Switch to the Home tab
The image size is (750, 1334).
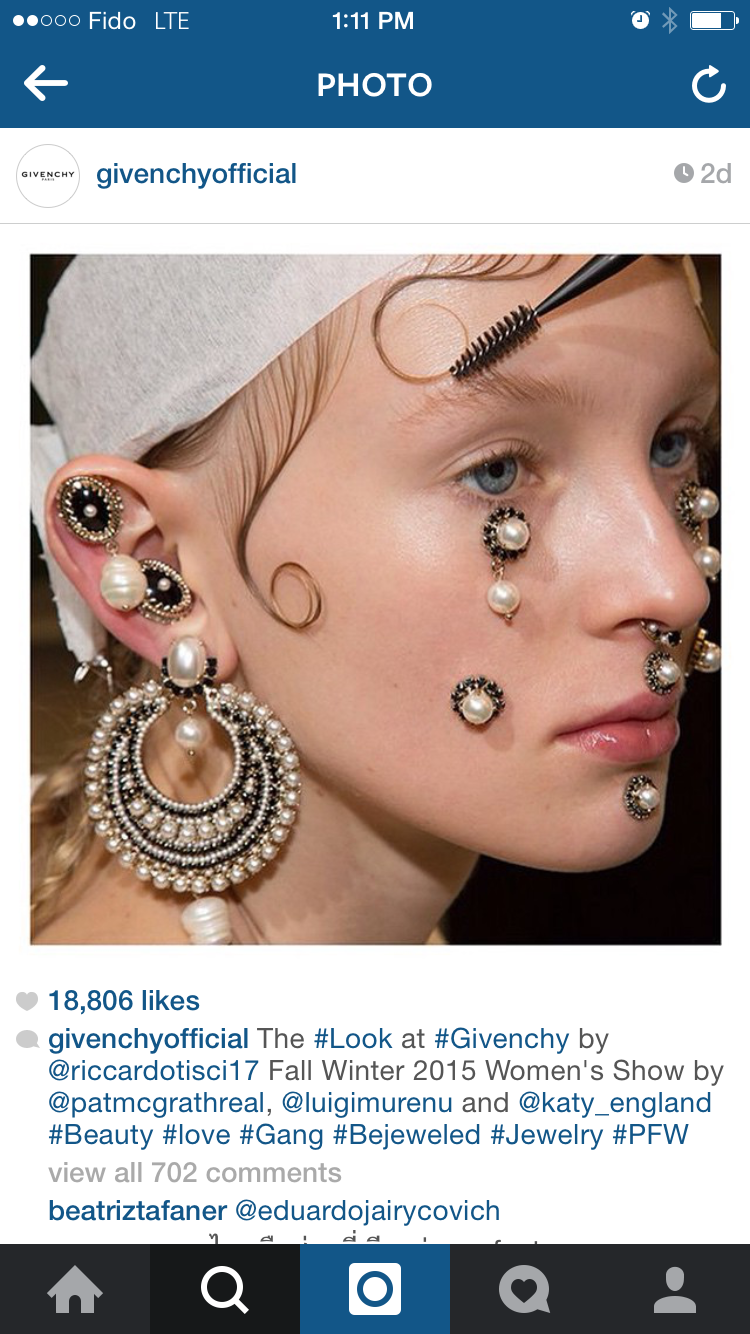pyautogui.click(x=75, y=1289)
